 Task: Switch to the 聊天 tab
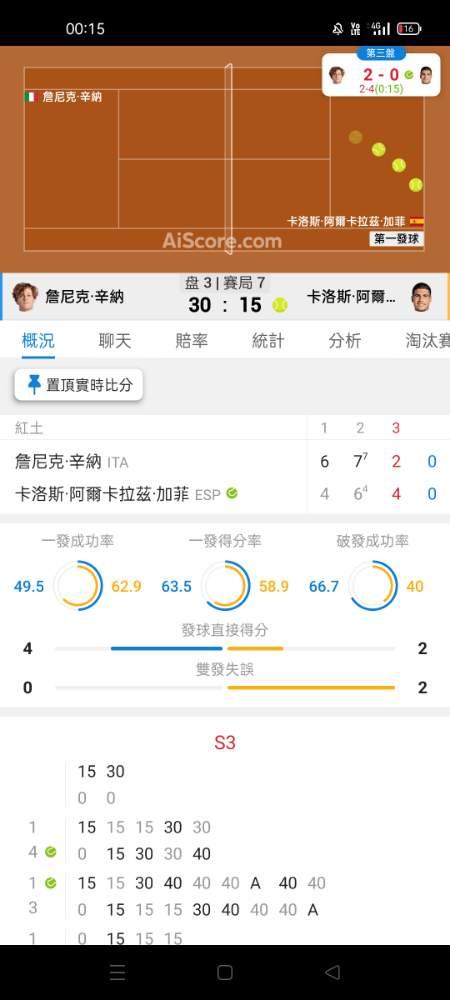coord(115,341)
